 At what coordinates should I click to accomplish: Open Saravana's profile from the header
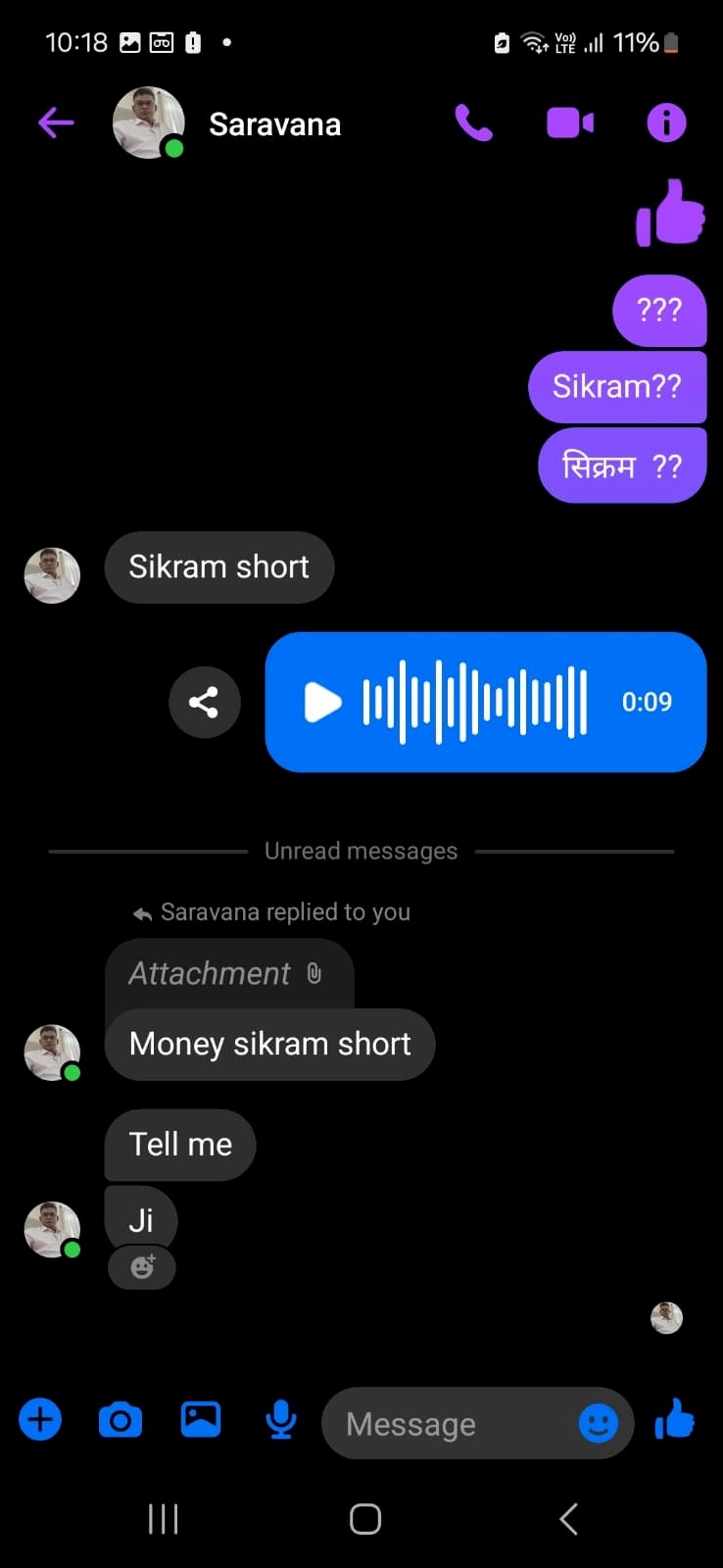click(274, 124)
